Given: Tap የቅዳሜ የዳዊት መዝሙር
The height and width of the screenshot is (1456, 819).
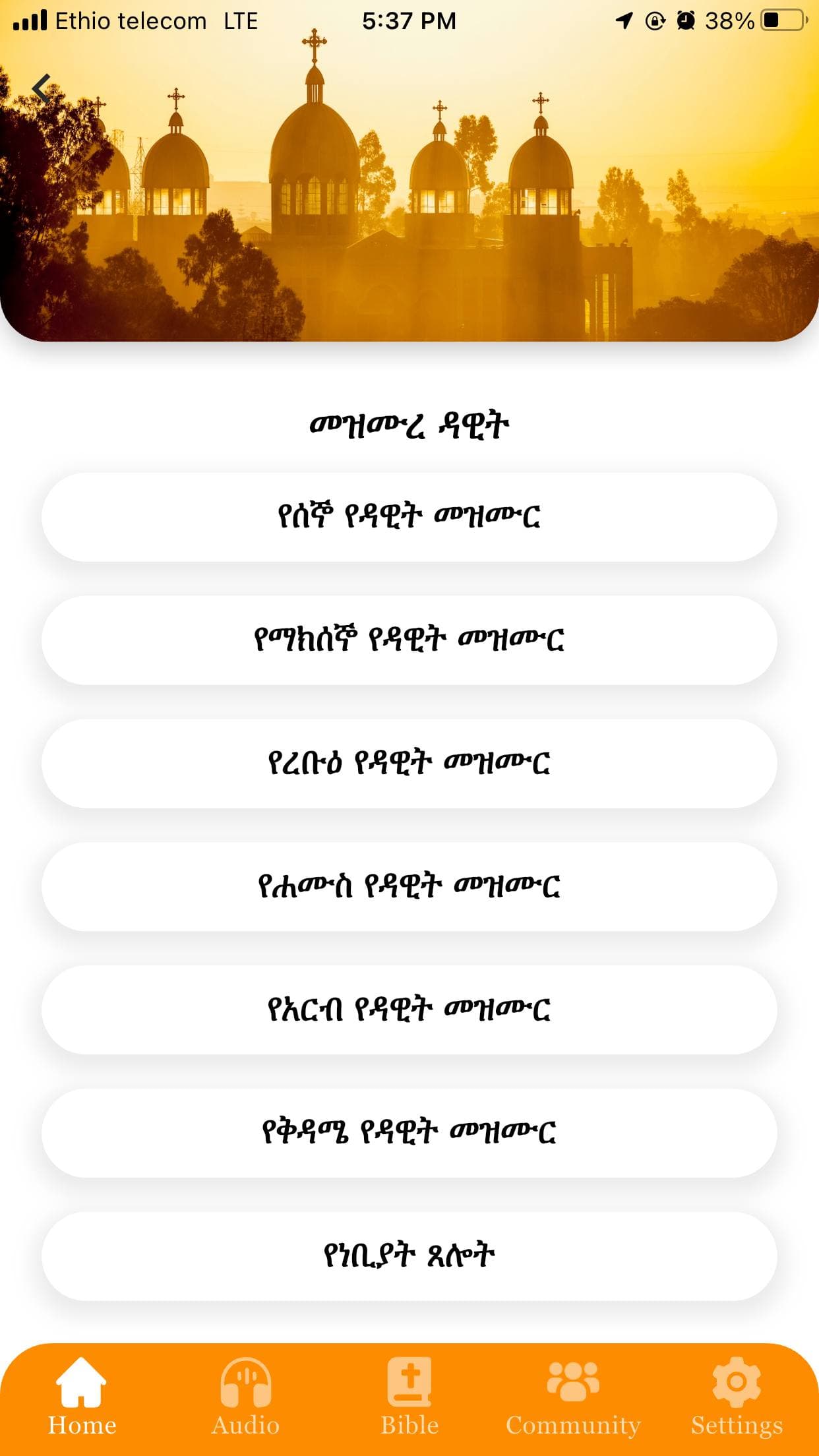Looking at the screenshot, I should click(409, 1134).
